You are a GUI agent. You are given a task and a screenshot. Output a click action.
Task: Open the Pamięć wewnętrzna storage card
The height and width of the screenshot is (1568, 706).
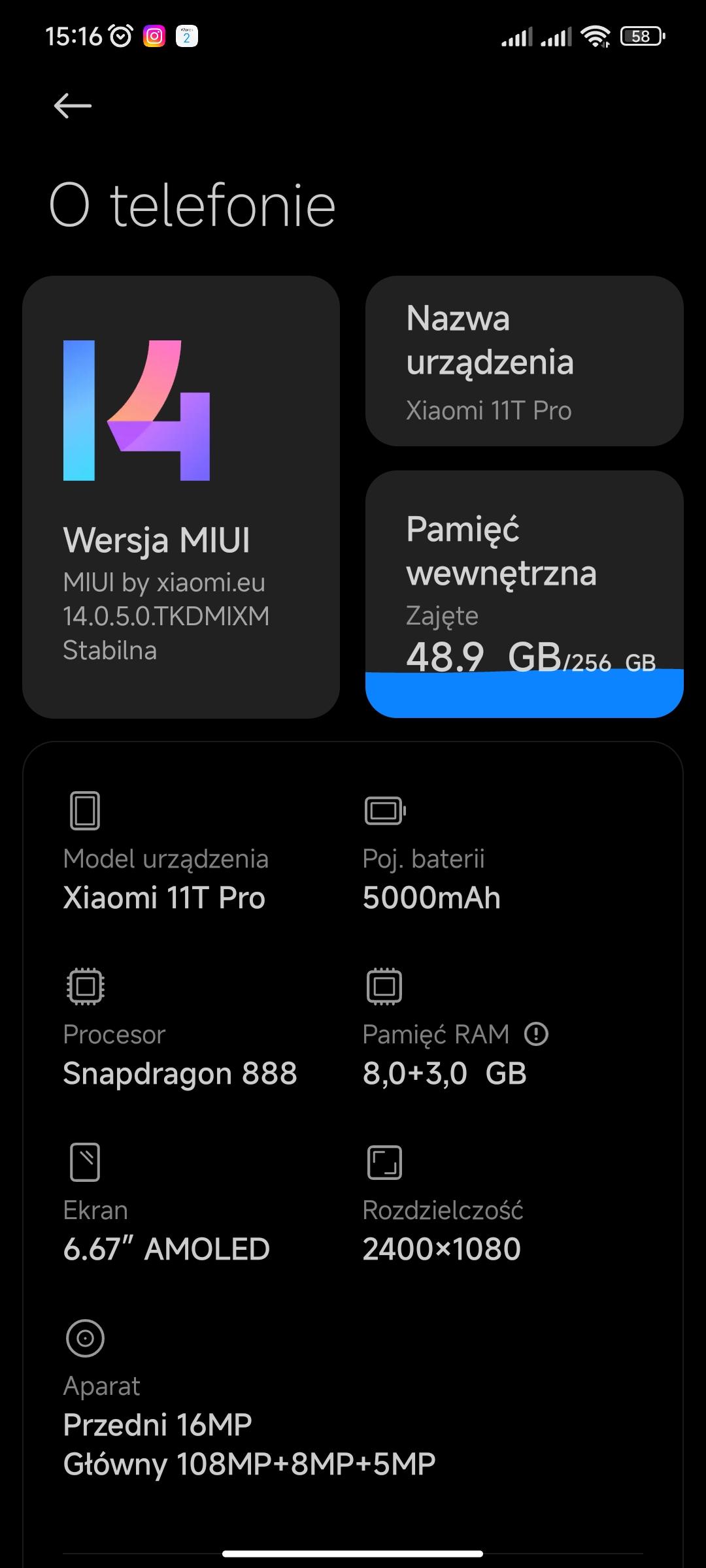click(524, 593)
